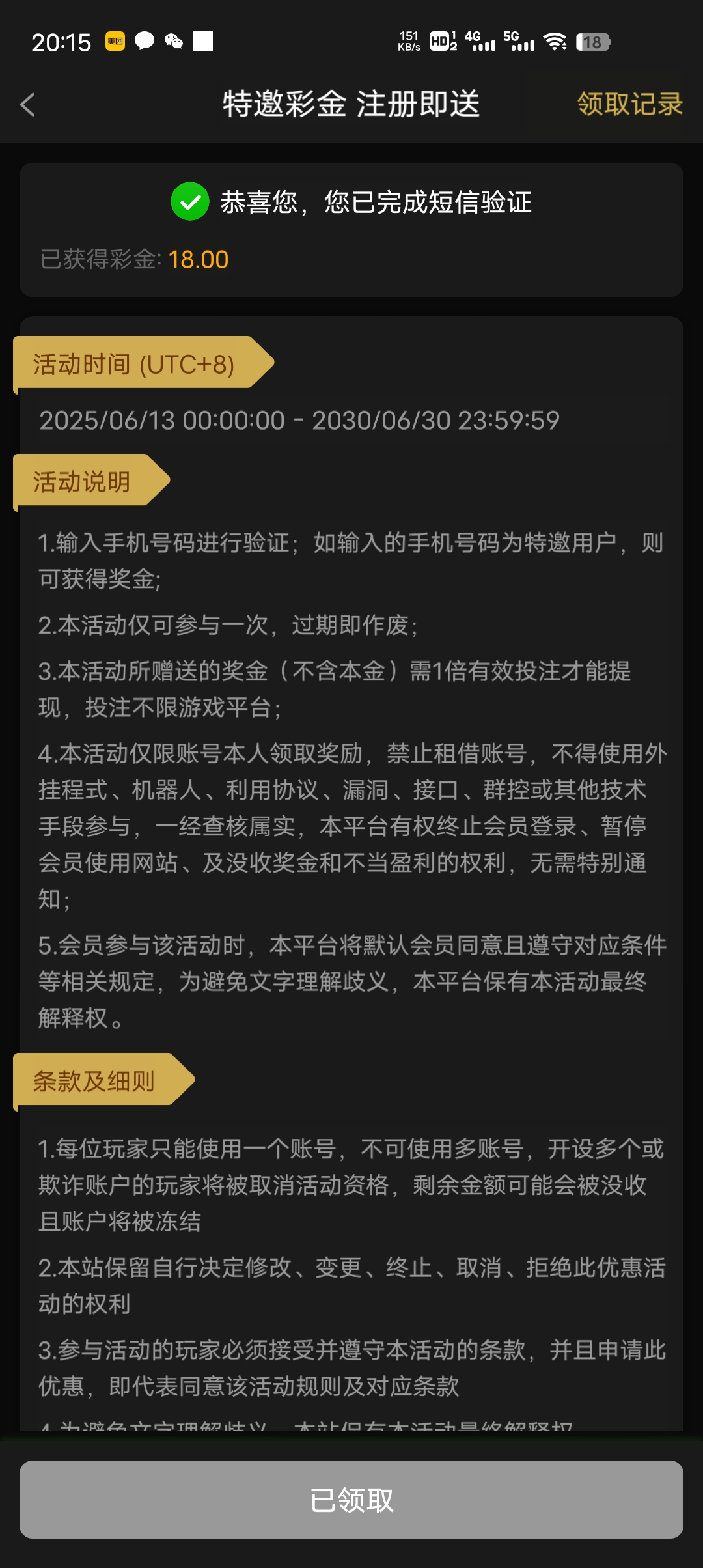Select the 活动时间 (UTC+8) banner label
Viewport: 703px width, 1568px height.
tap(133, 364)
